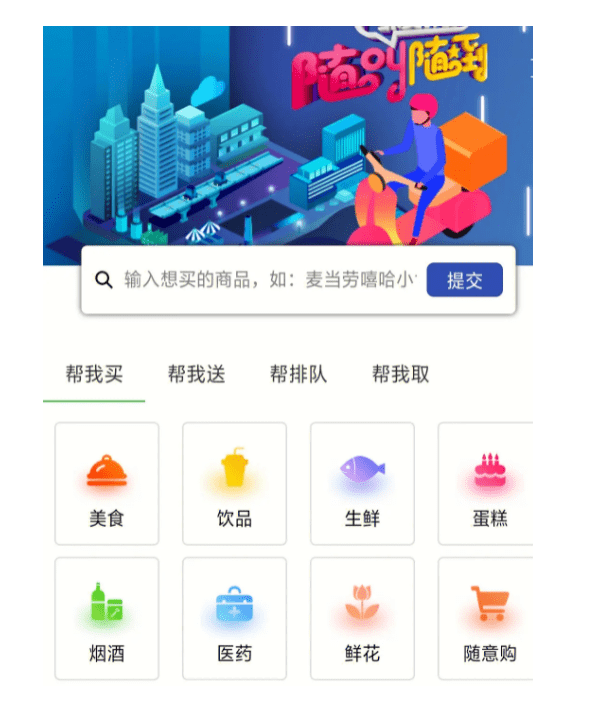The image size is (610, 706).
Task: Submit the search with 提交 button
Action: (464, 280)
